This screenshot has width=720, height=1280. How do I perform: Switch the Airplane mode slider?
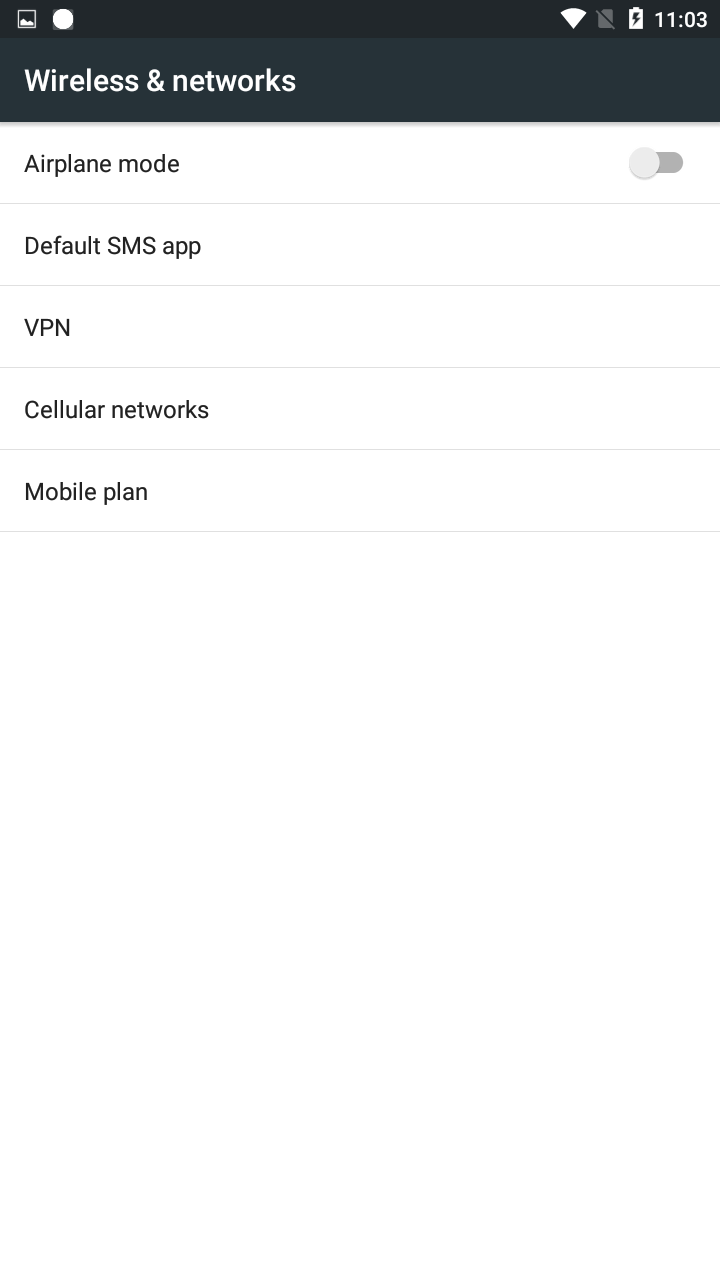(x=658, y=162)
